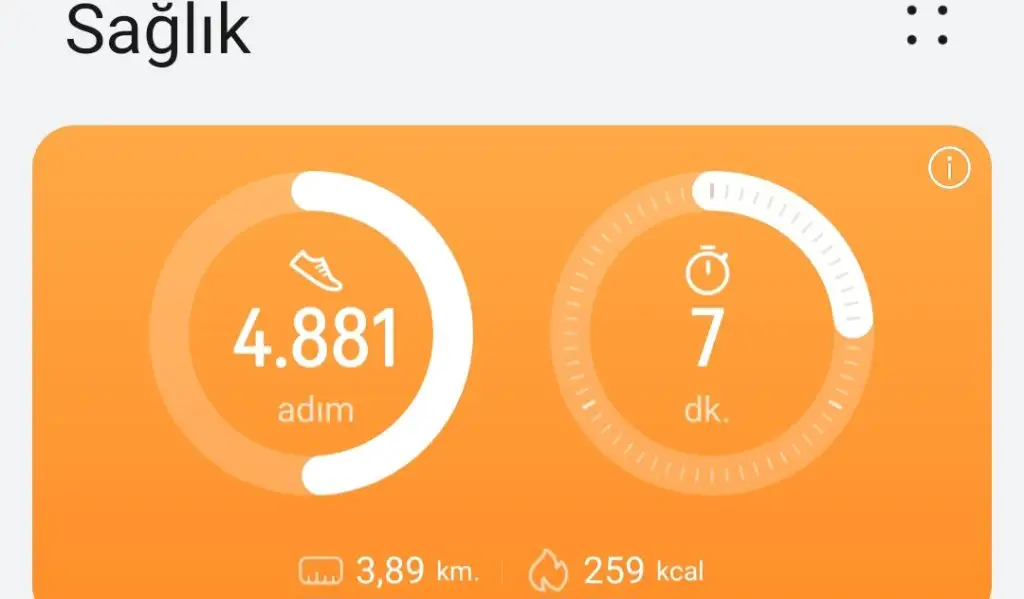
Task: Open the four-dot more options menu
Action: [x=927, y=26]
